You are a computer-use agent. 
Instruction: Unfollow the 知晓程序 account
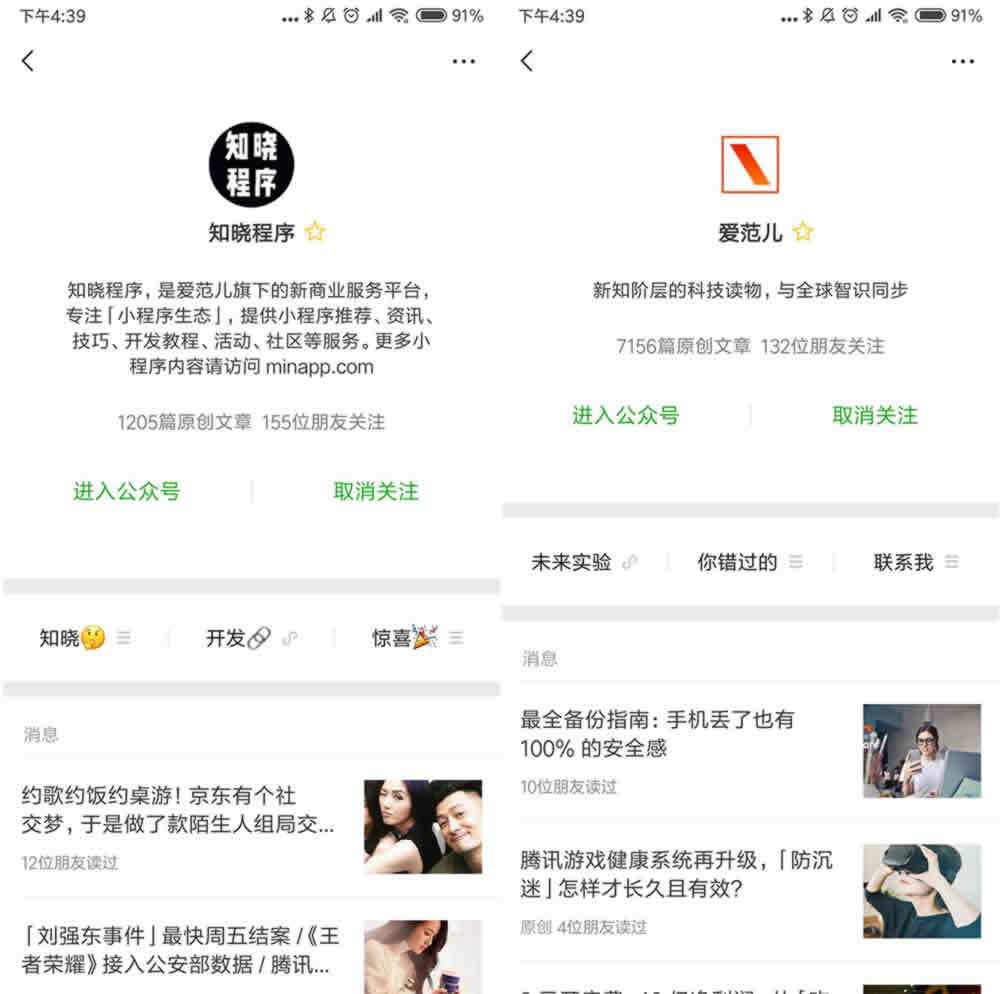click(376, 491)
